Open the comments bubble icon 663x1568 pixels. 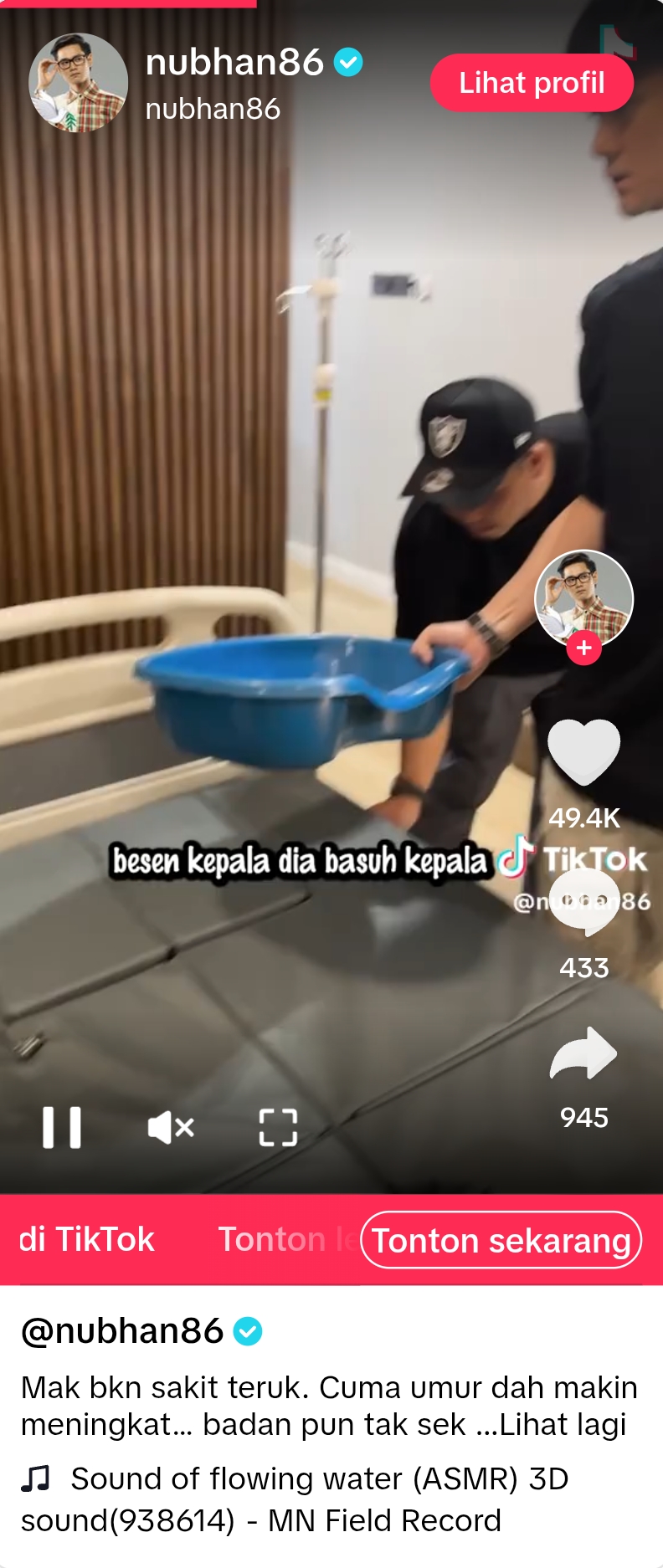[x=583, y=902]
